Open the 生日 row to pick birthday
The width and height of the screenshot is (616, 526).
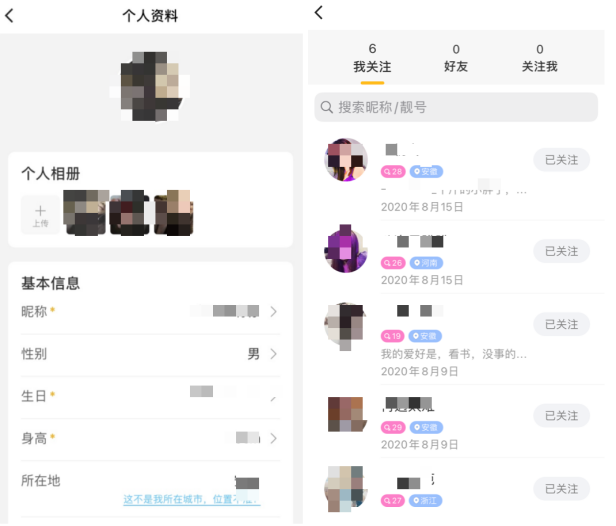150,396
